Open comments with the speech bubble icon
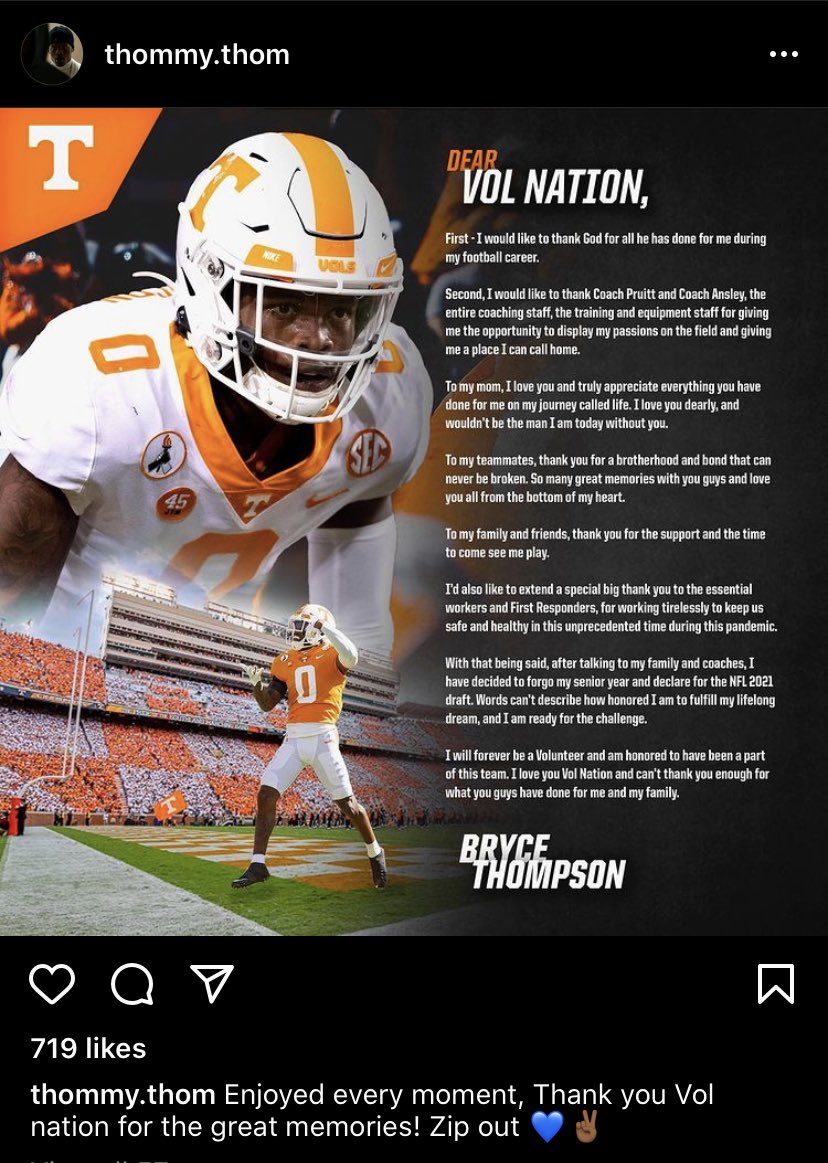The image size is (828, 1163). point(132,984)
